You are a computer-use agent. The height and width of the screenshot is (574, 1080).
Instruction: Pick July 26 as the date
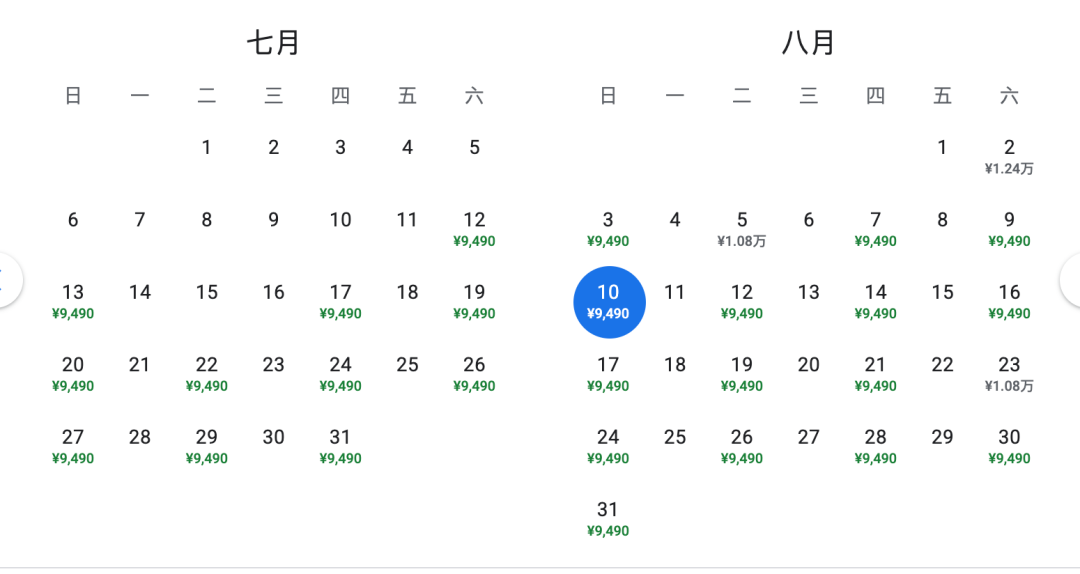pyautogui.click(x=474, y=373)
